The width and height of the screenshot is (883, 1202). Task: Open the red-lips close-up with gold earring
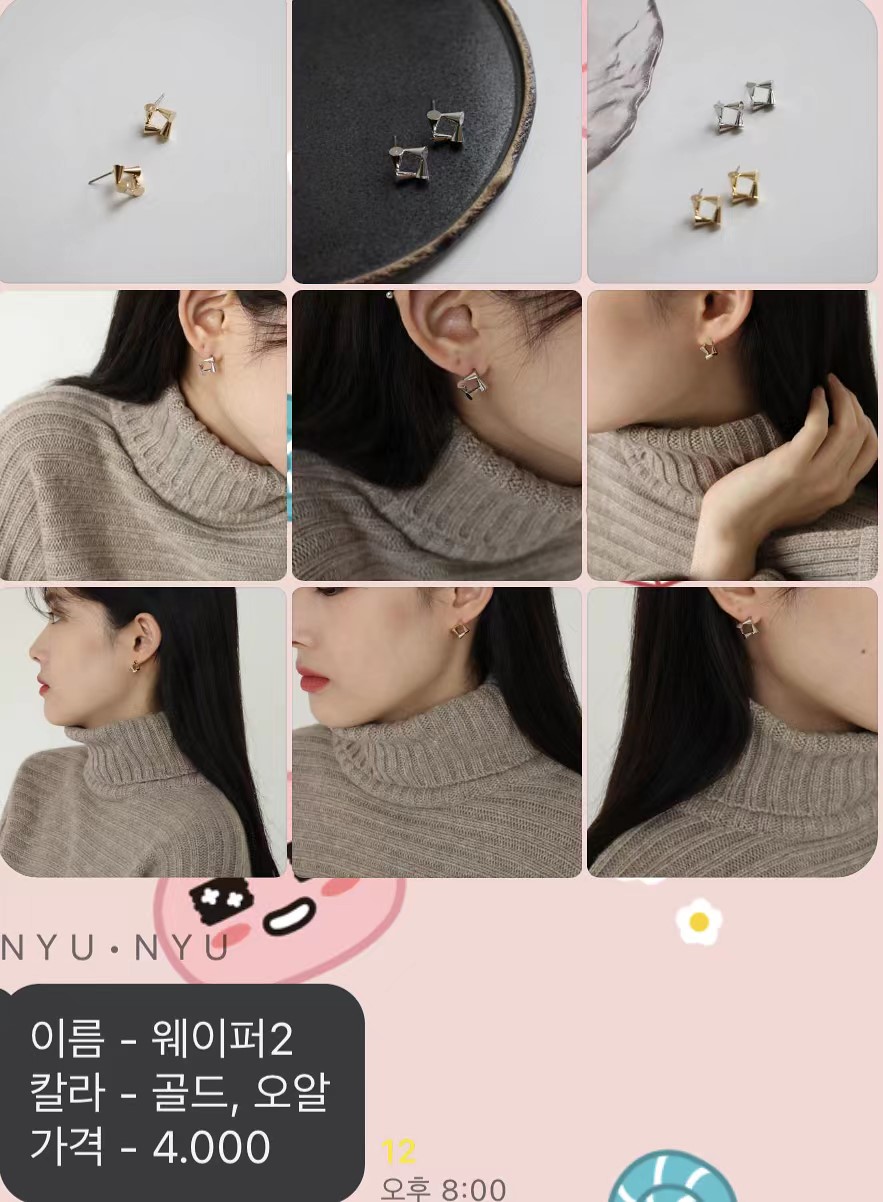point(436,732)
